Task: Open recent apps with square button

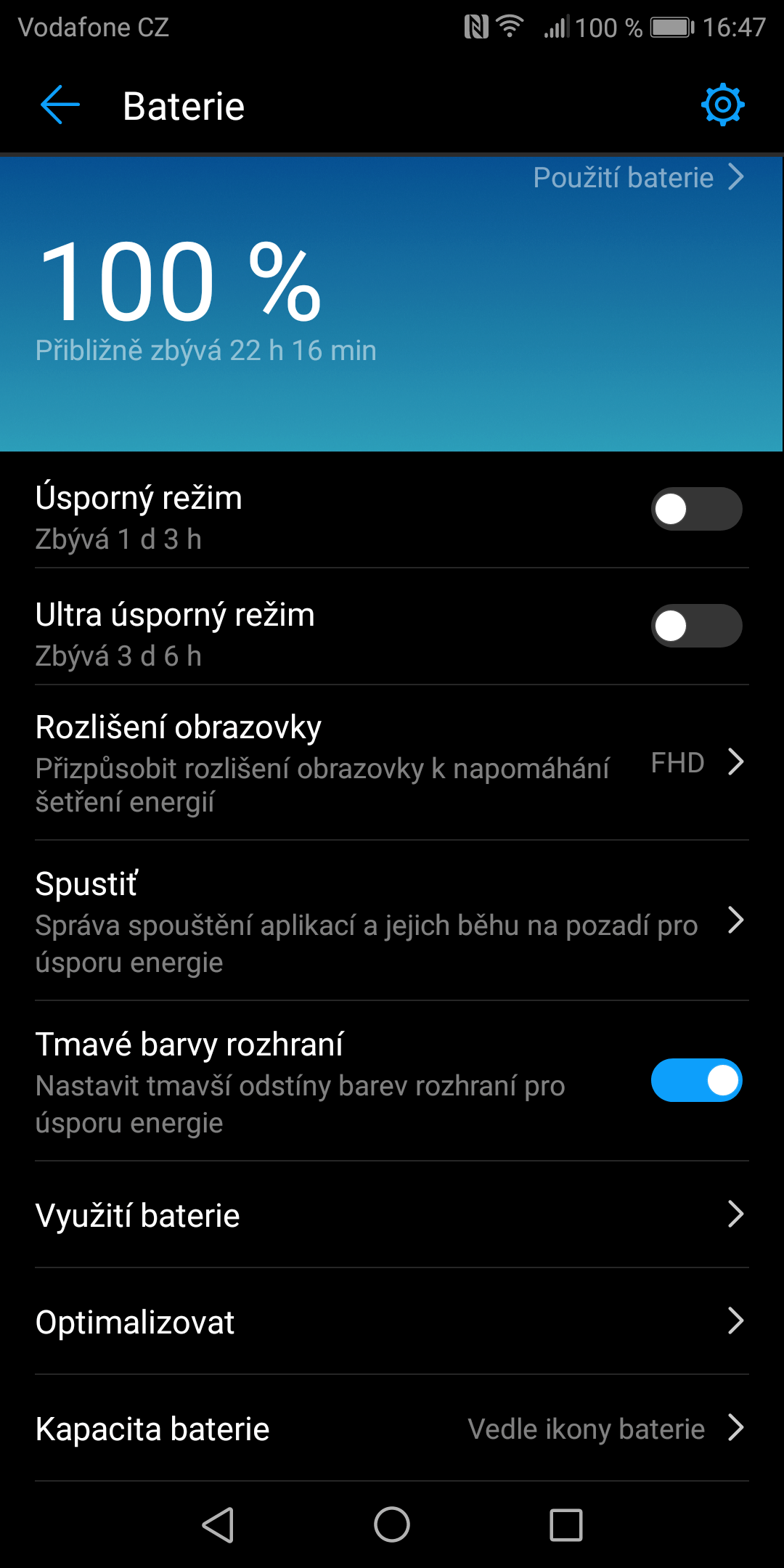Action: pos(566,1524)
